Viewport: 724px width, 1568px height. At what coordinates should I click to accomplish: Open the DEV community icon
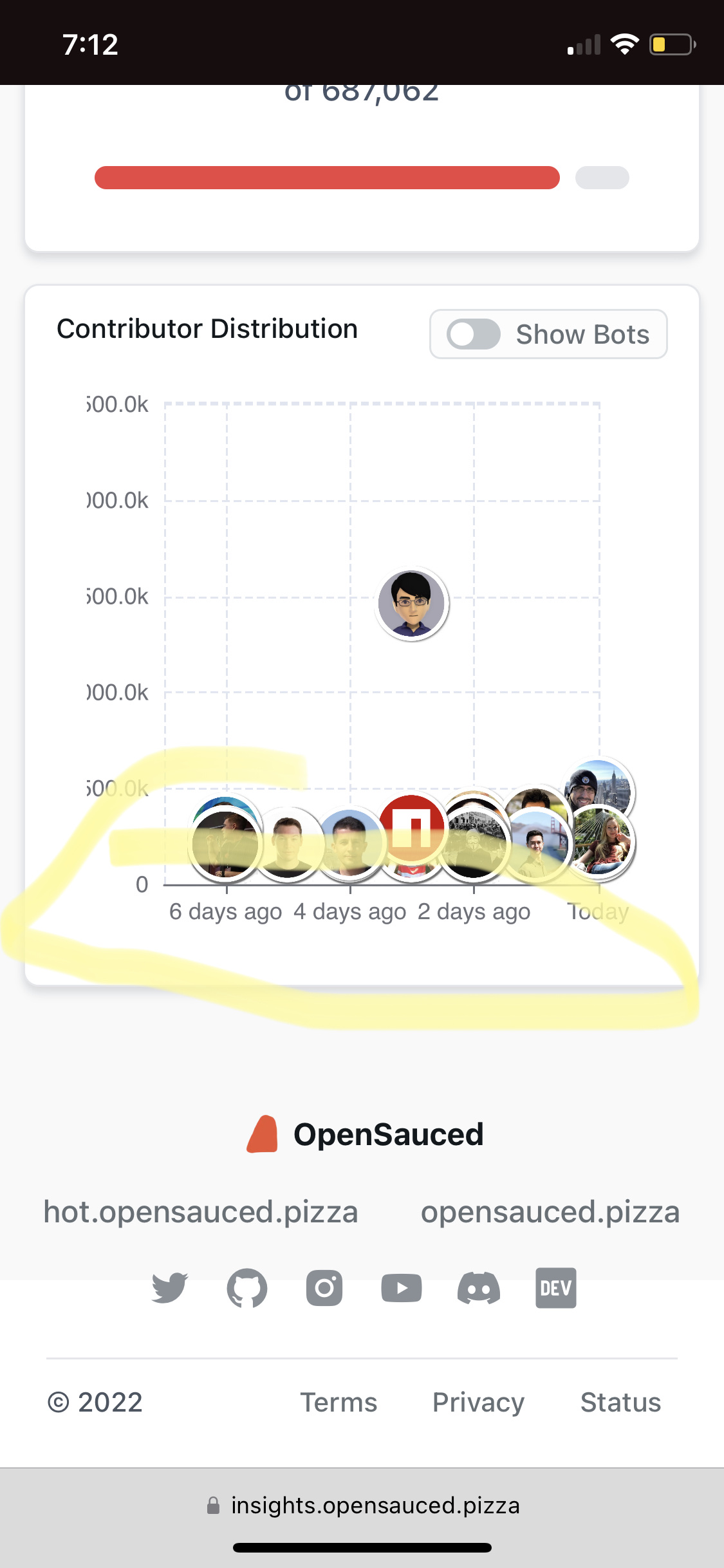(555, 1287)
